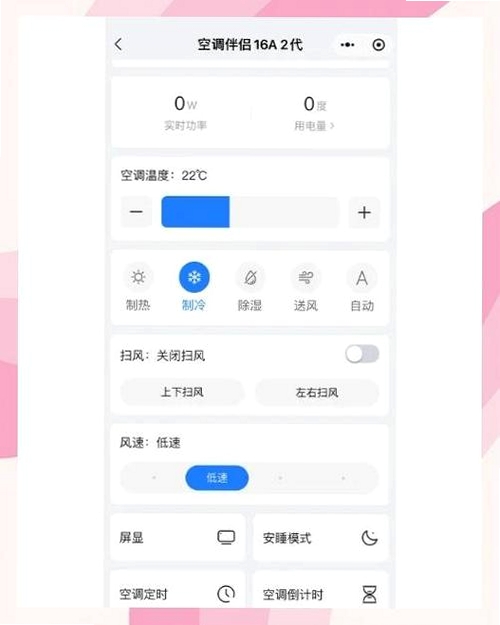Open the 屏显 display setting
The image size is (500, 625).
point(178,537)
